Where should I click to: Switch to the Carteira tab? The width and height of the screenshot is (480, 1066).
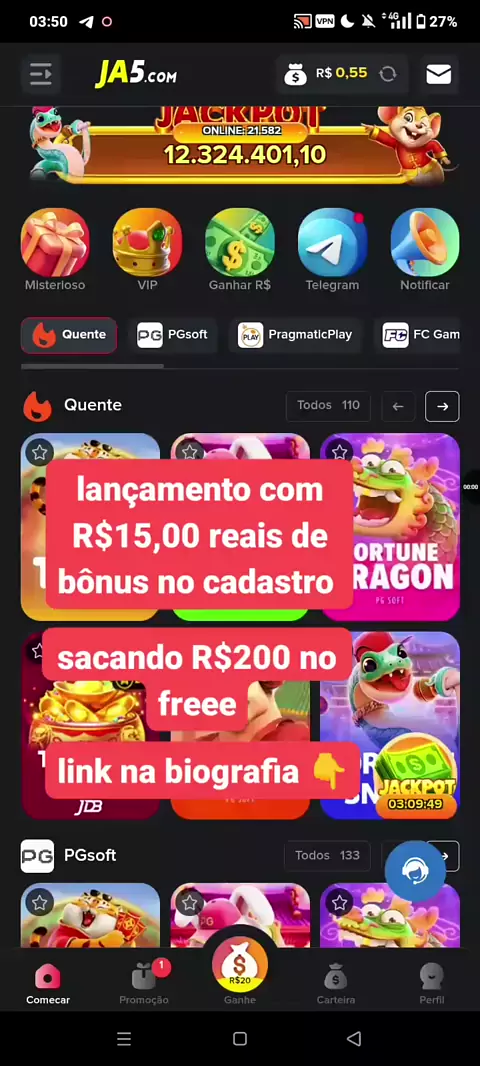click(x=336, y=983)
